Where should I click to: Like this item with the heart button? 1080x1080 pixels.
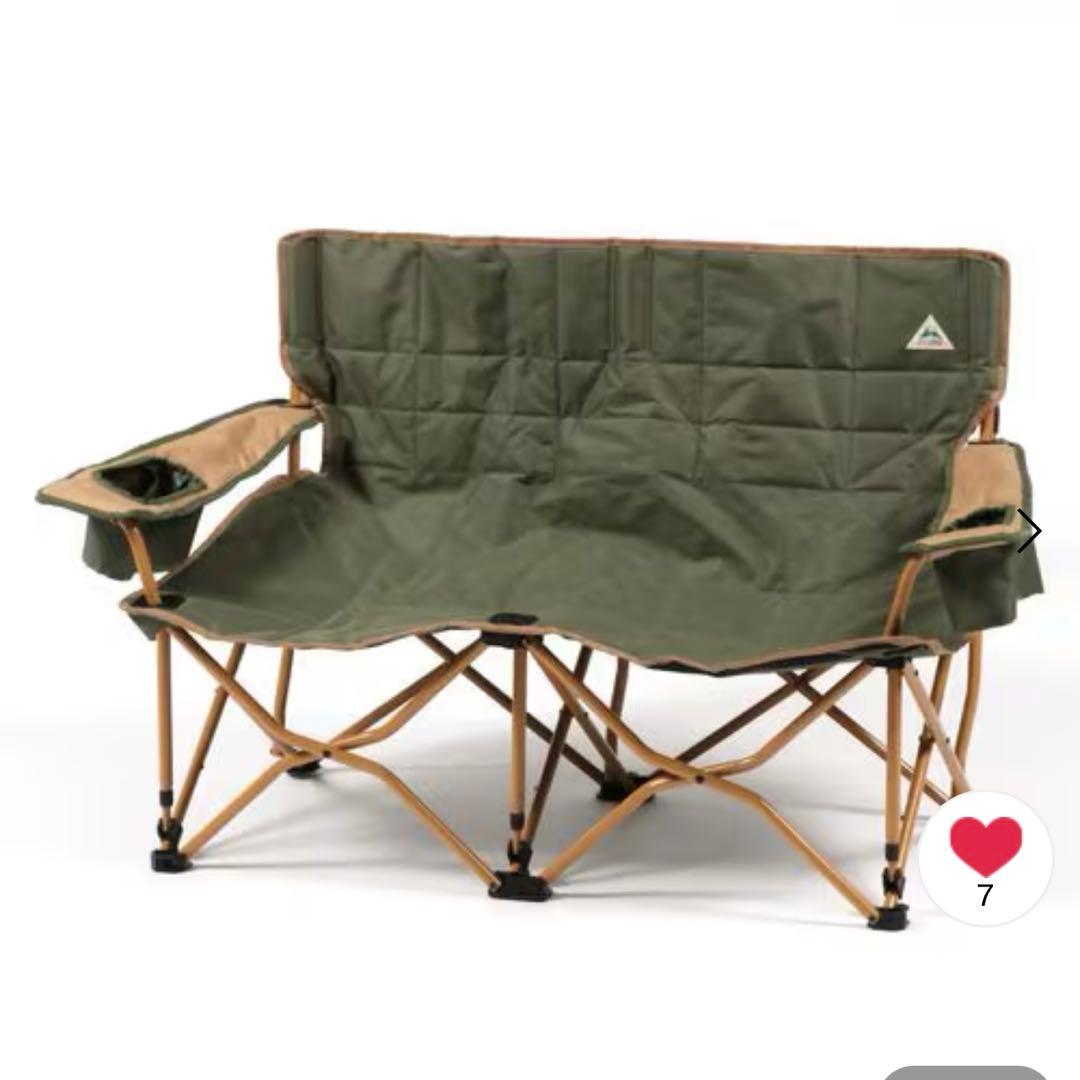point(985,848)
